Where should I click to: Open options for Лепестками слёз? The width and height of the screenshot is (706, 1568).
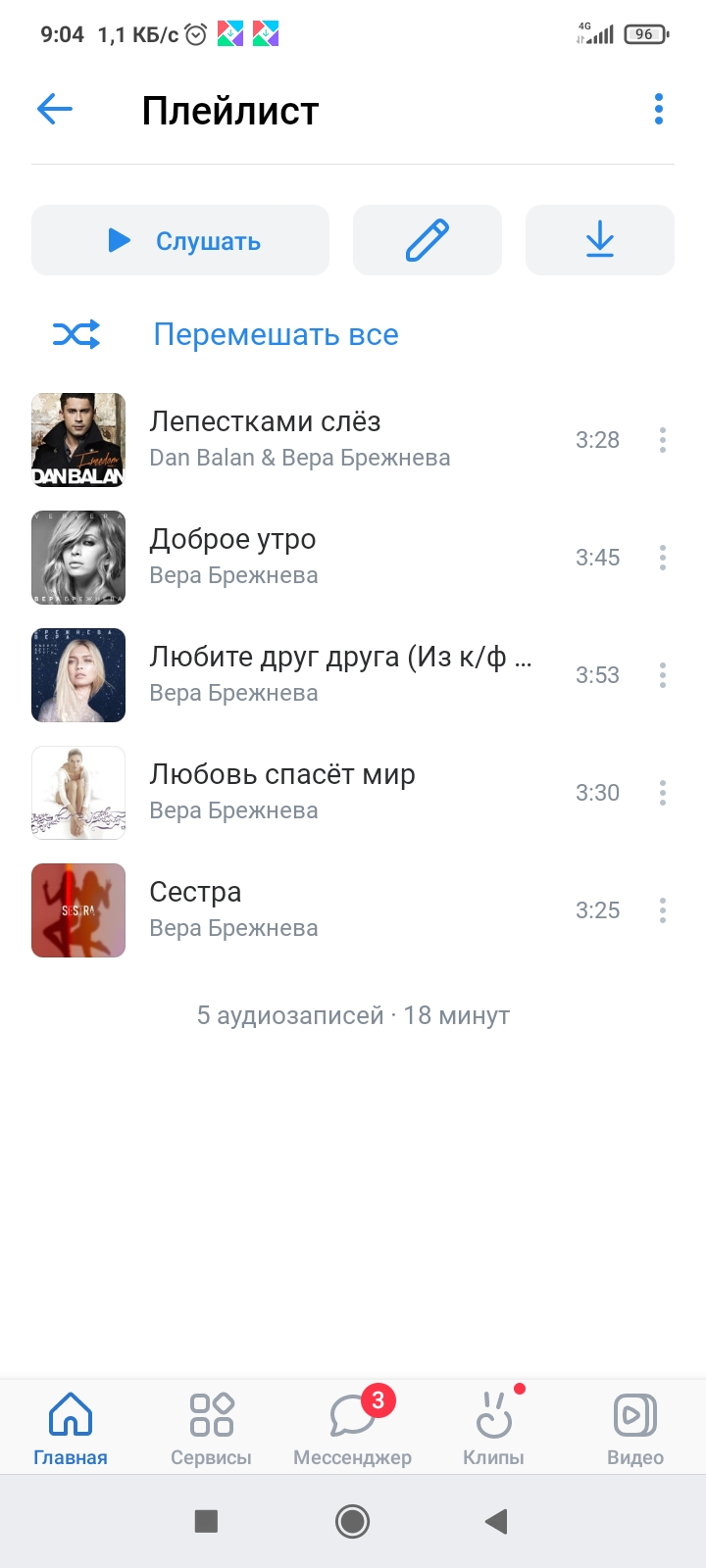[663, 440]
